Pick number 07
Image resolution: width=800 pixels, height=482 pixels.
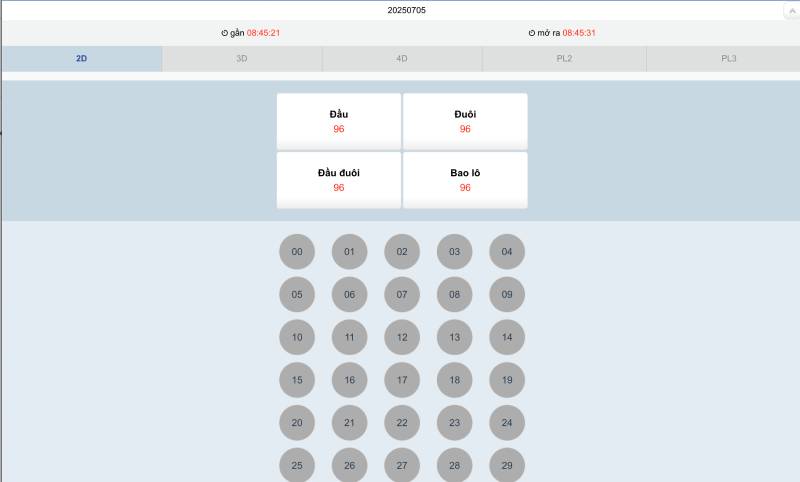click(402, 295)
